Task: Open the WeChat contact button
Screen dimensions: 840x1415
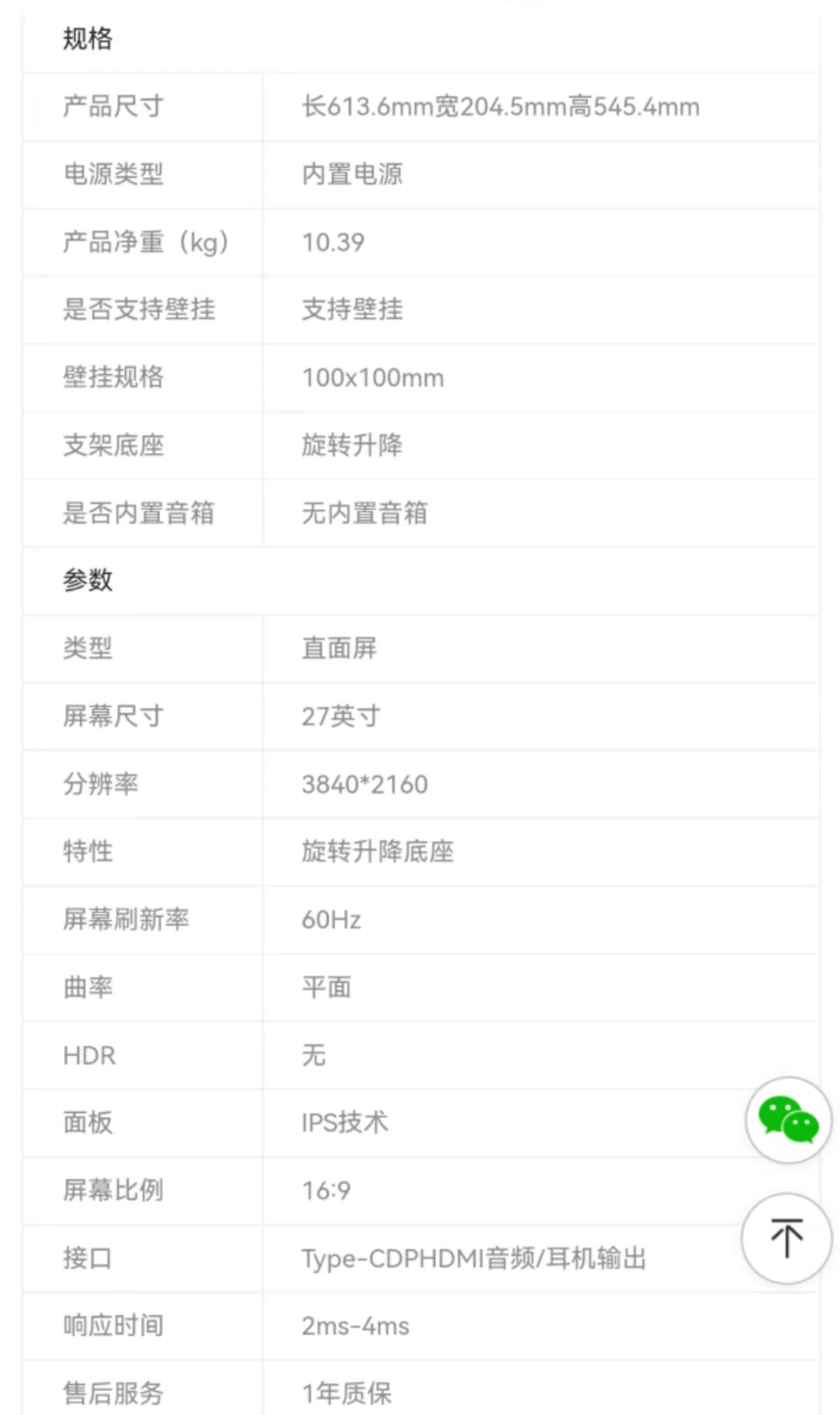Action: click(788, 1120)
